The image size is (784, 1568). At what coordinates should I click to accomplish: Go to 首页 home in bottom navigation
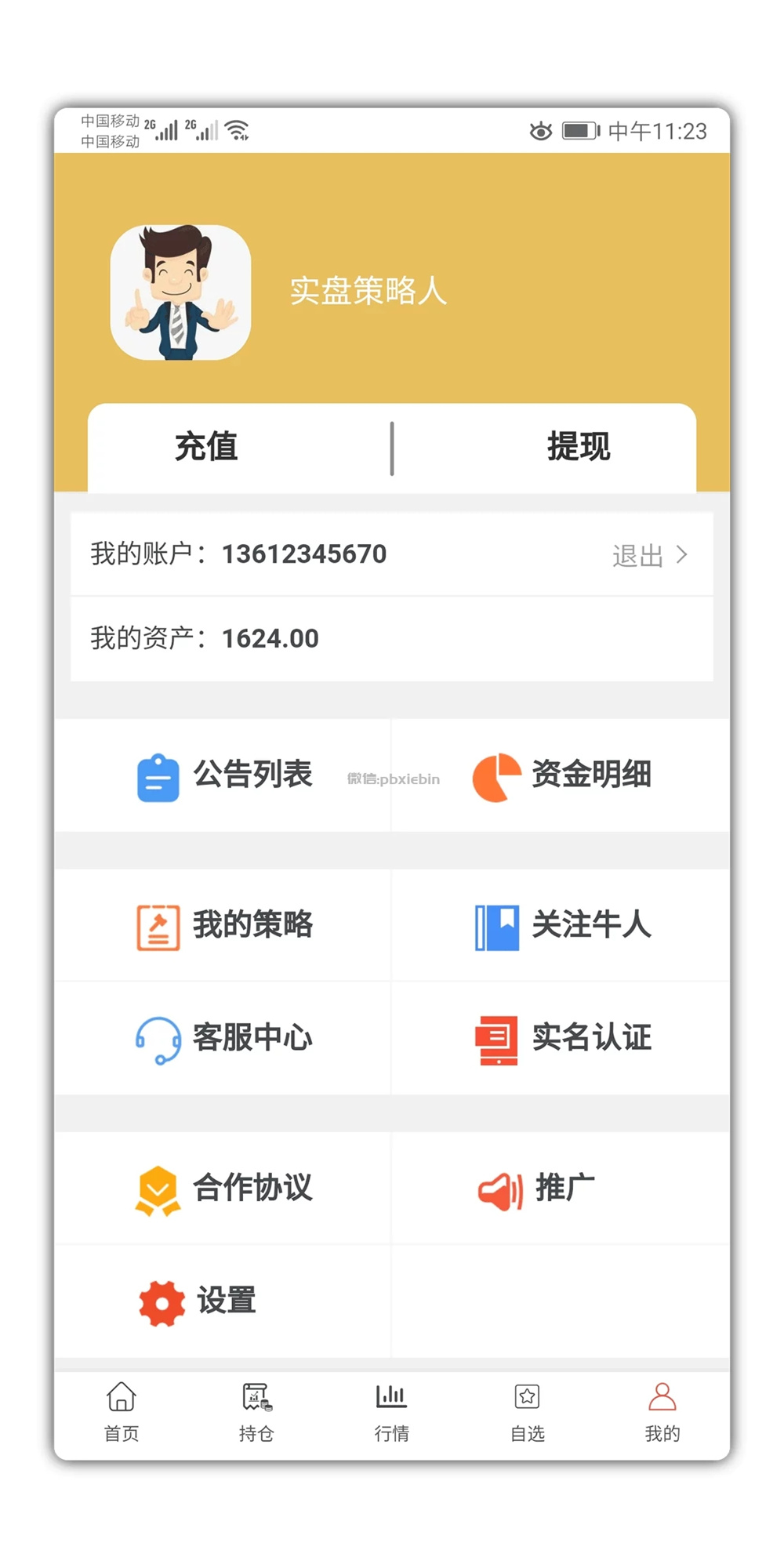(x=122, y=1411)
